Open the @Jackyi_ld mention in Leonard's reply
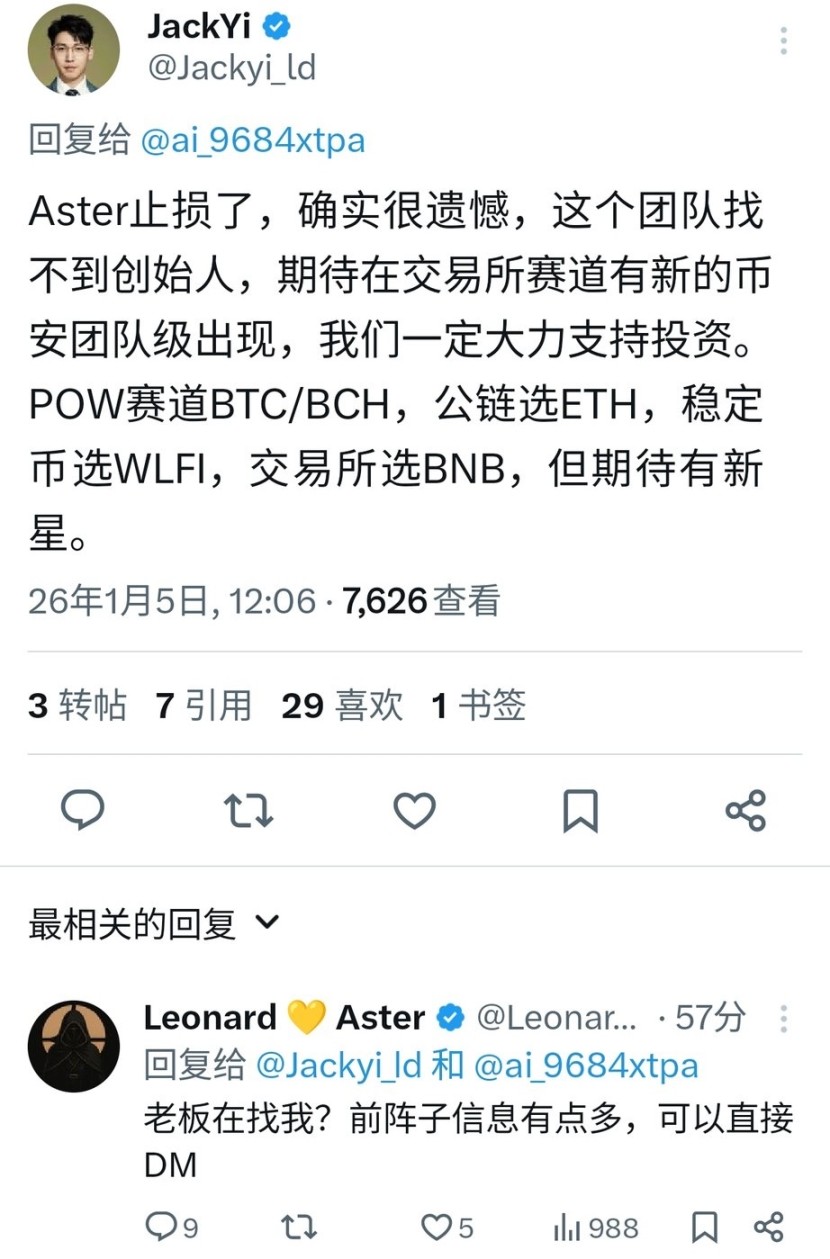 339,1066
